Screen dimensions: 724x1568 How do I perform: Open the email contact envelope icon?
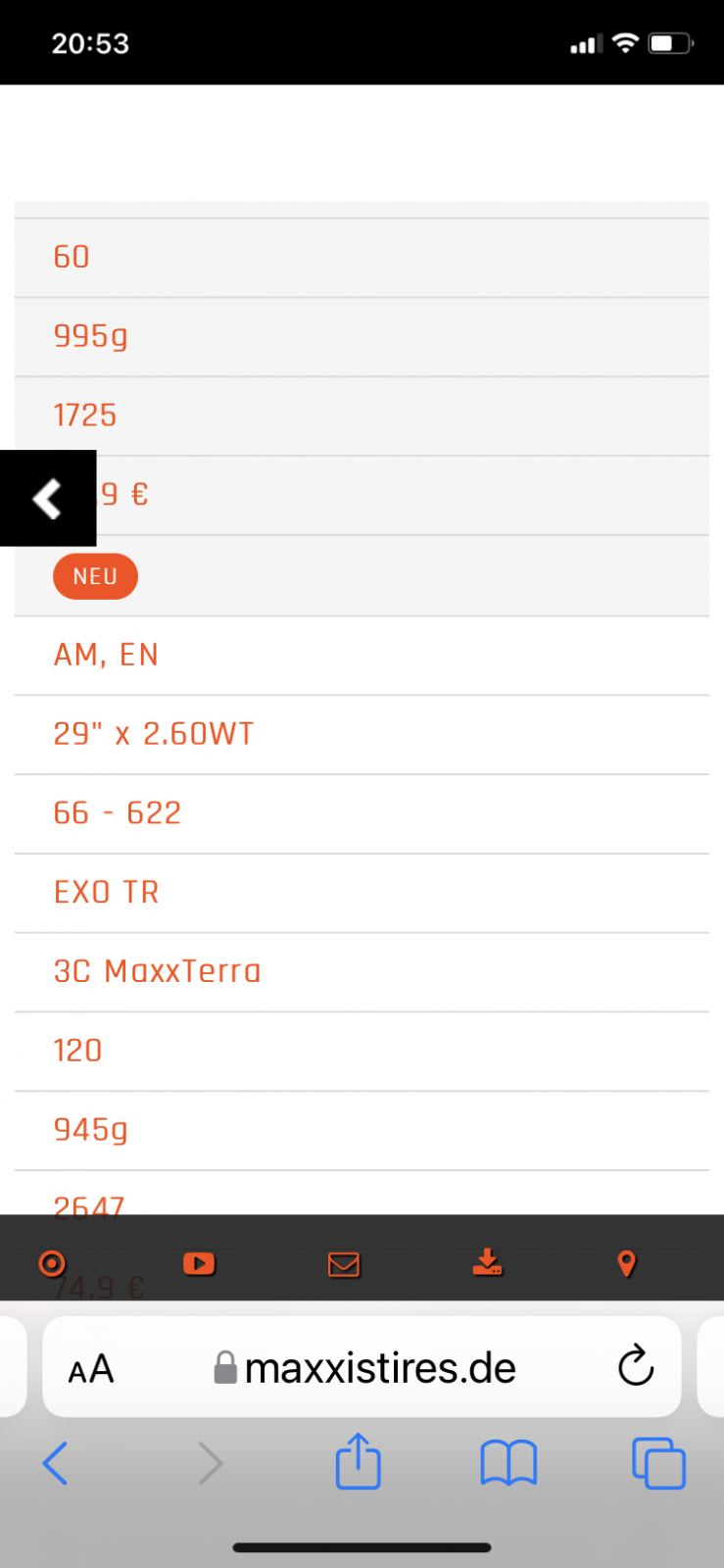coord(344,1264)
